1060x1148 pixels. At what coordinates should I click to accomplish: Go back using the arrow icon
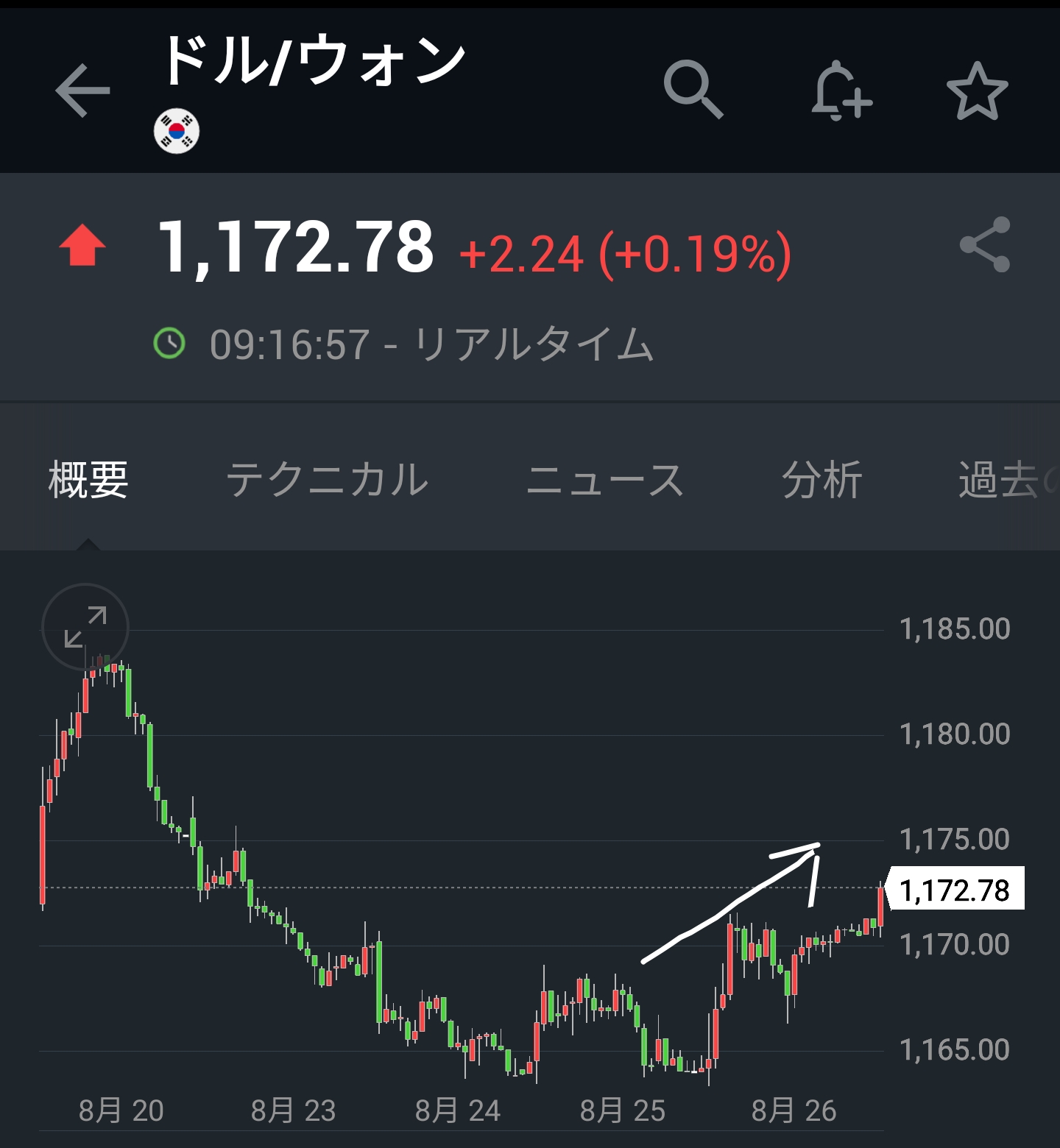[82, 91]
